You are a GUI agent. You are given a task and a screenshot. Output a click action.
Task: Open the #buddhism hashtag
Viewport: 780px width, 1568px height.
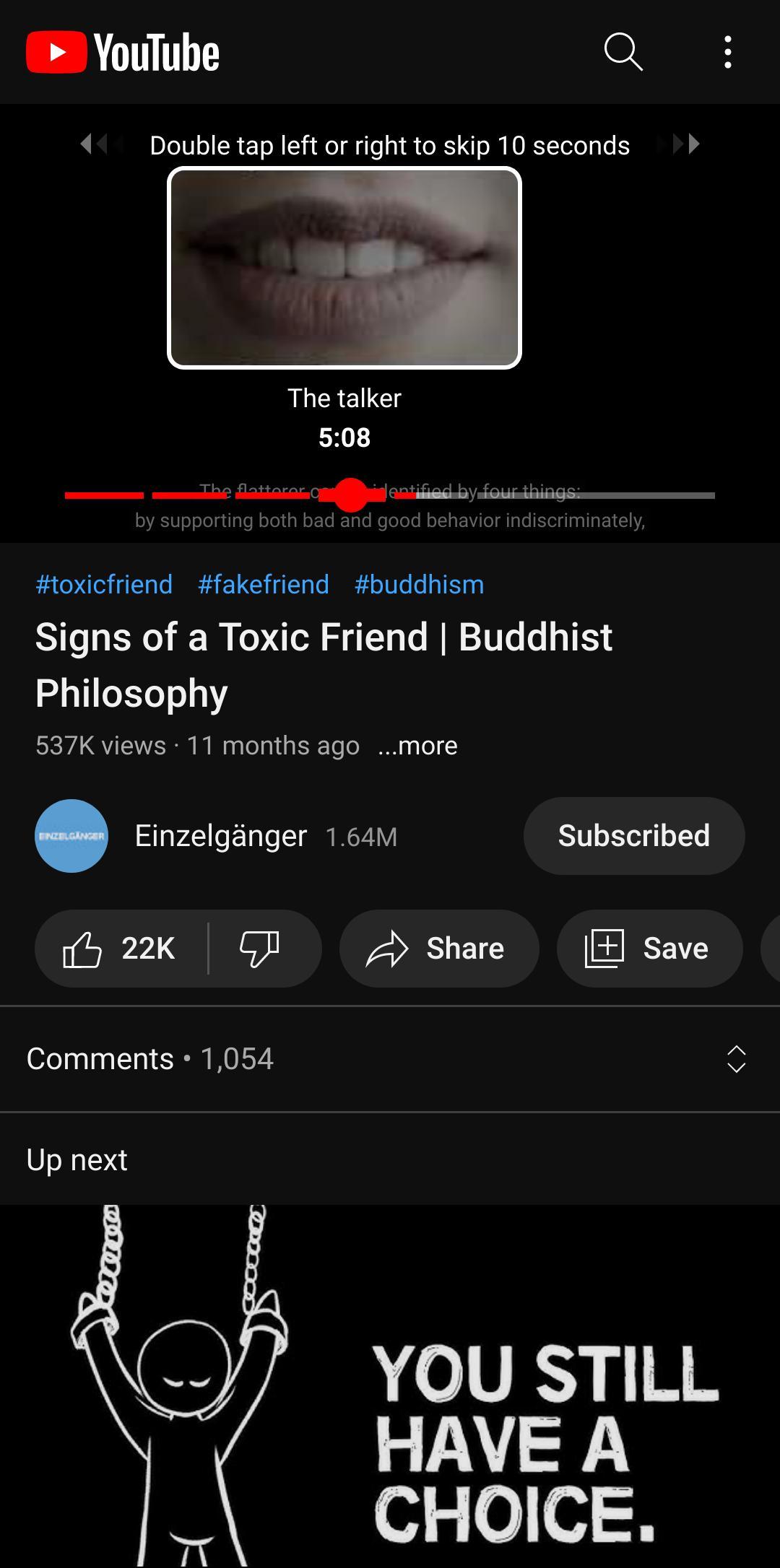pyautogui.click(x=419, y=584)
